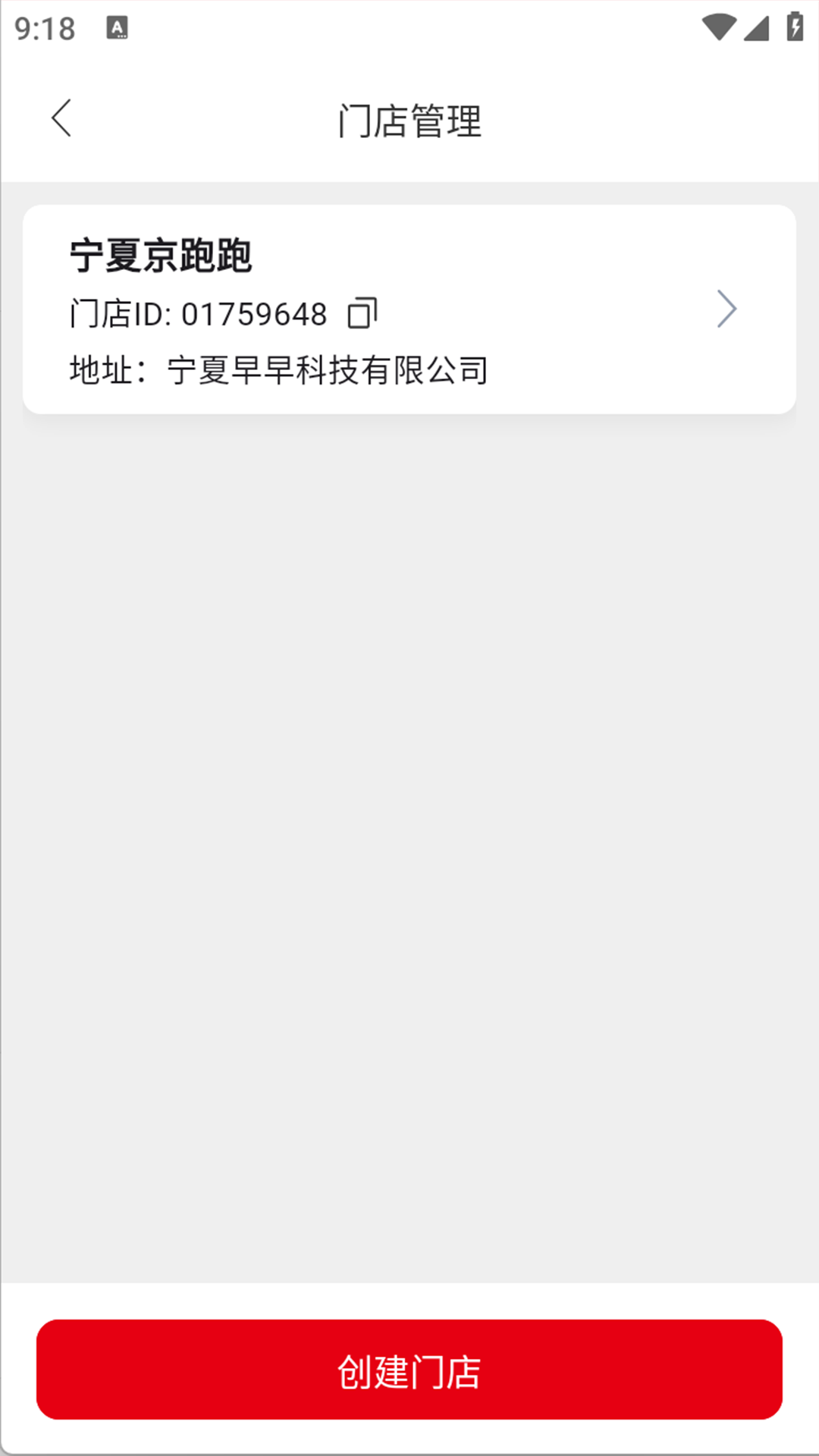The image size is (819, 1456).
Task: Open the right arrow on the store card
Action: click(726, 308)
